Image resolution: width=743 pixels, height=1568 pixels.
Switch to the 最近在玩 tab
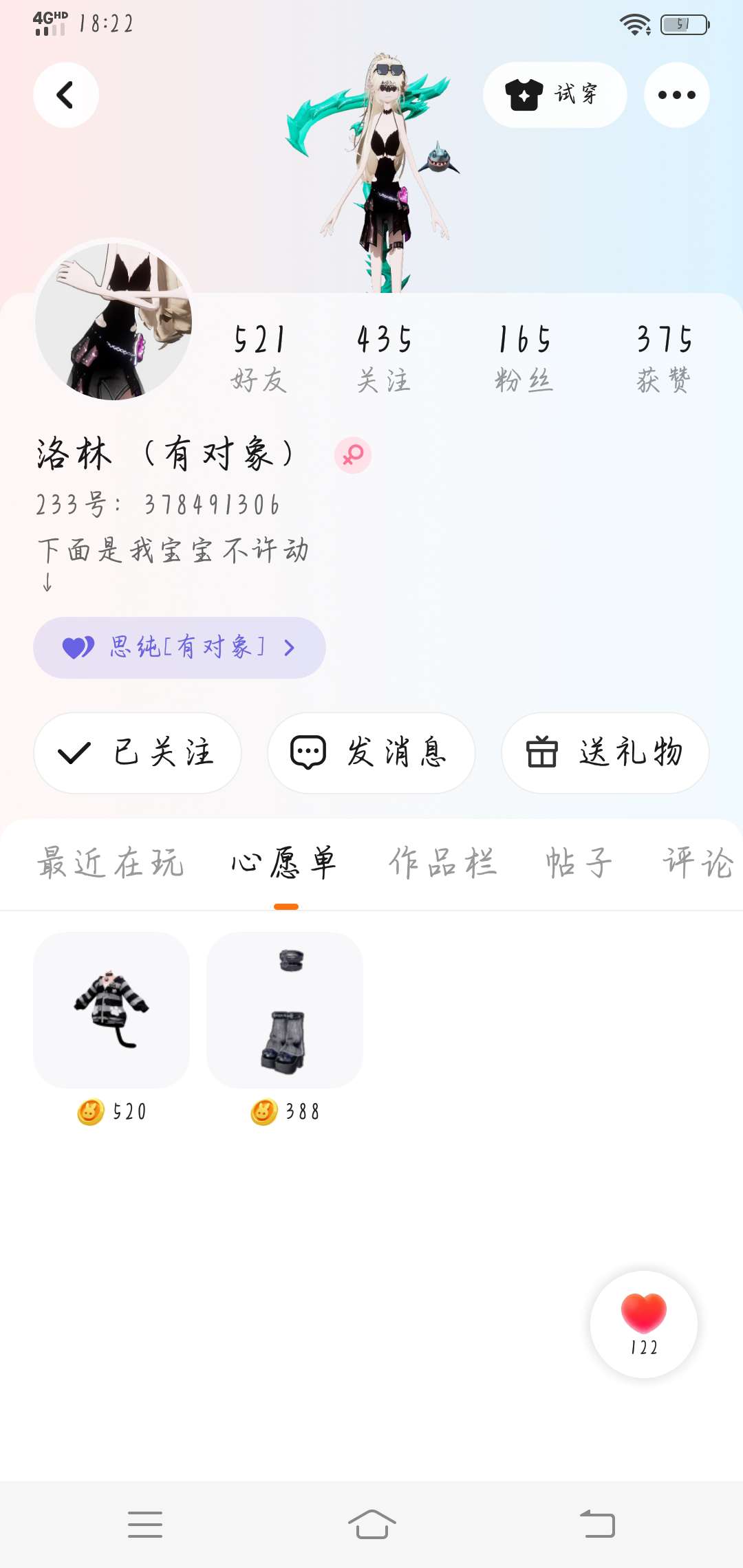[110, 862]
